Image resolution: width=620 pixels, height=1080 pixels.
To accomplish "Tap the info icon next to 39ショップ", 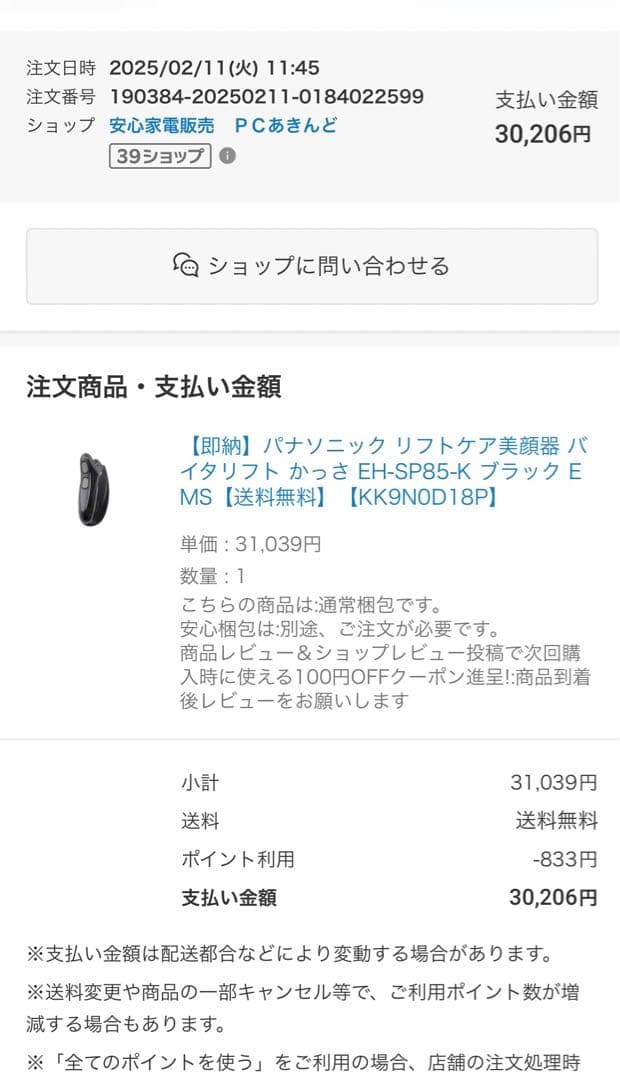I will click(228, 156).
